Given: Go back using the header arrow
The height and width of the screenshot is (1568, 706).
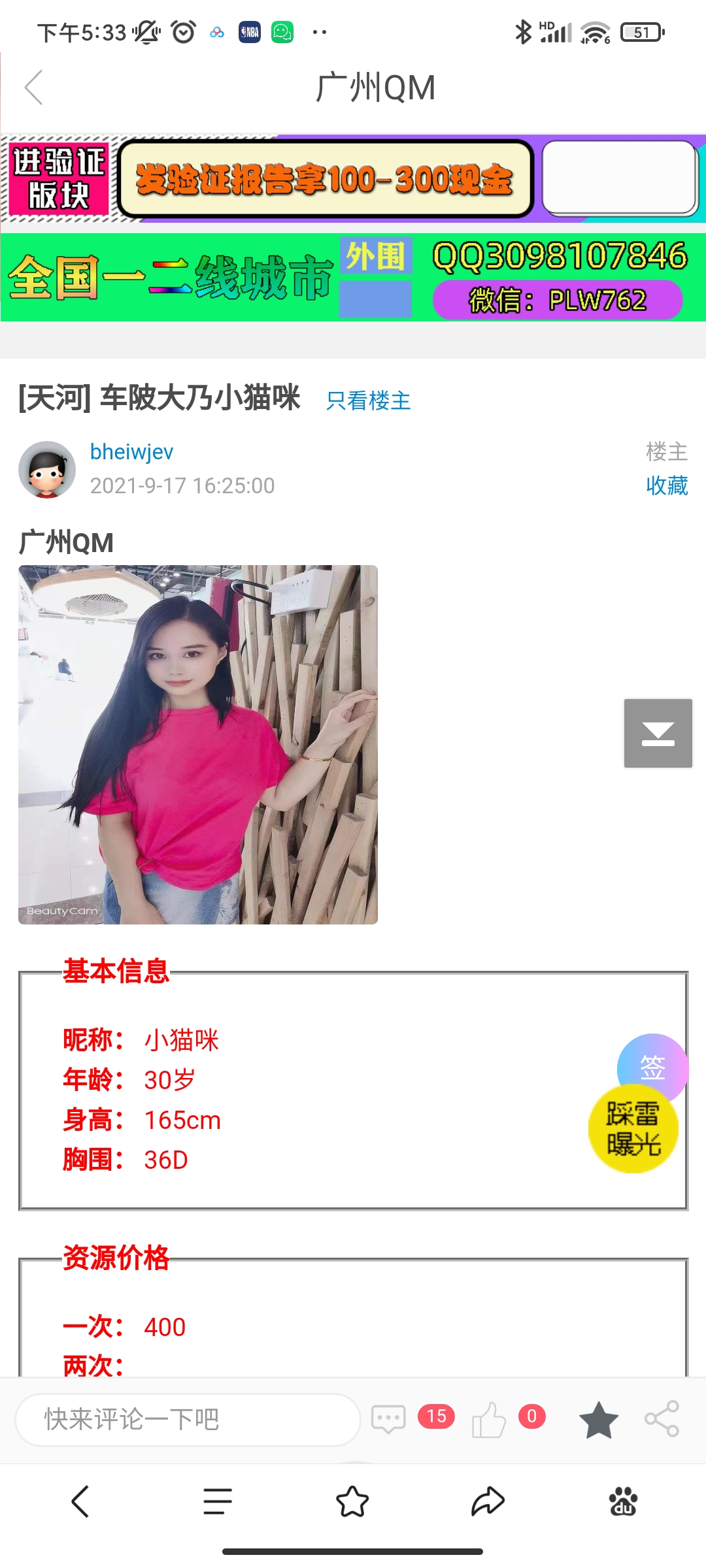Looking at the screenshot, I should 34,88.
